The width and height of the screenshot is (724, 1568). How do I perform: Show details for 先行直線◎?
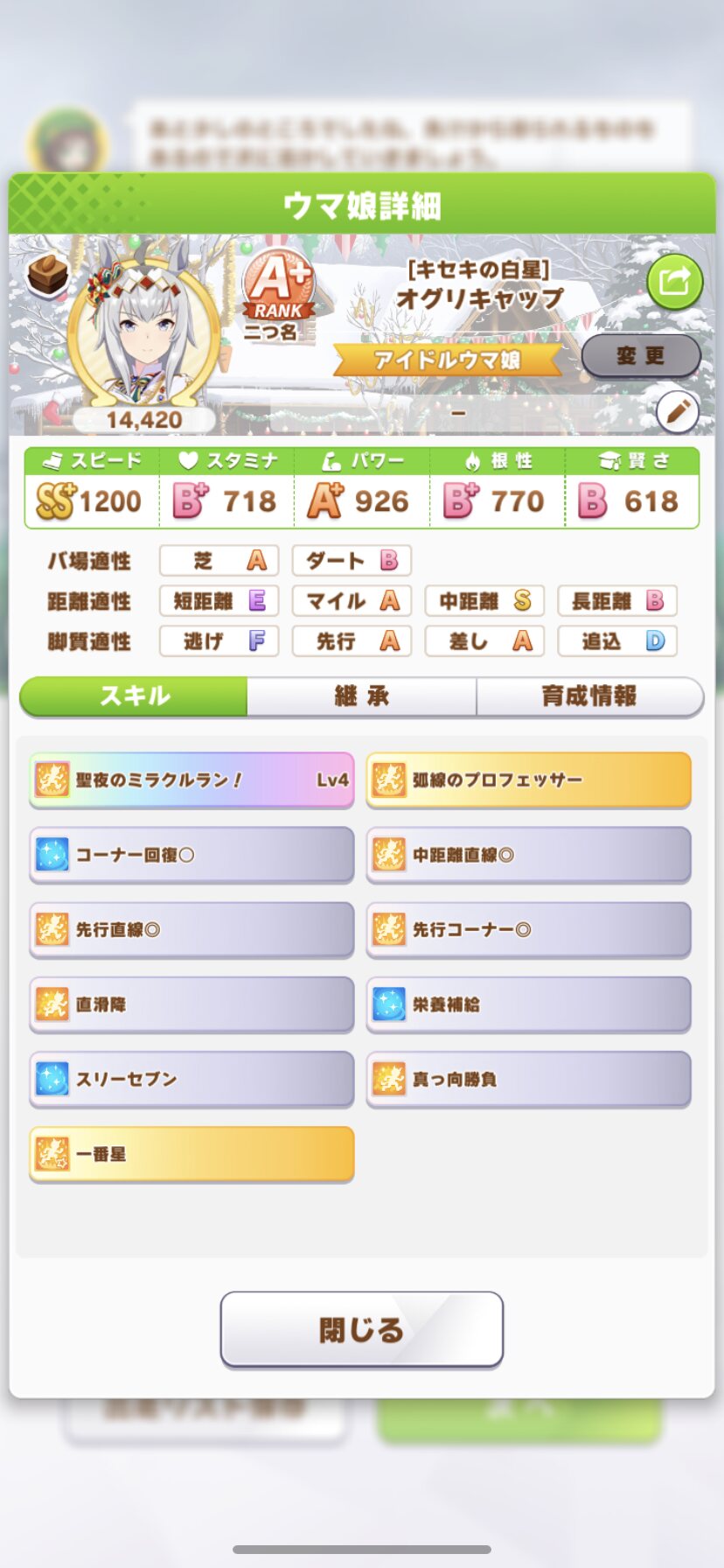[191, 929]
